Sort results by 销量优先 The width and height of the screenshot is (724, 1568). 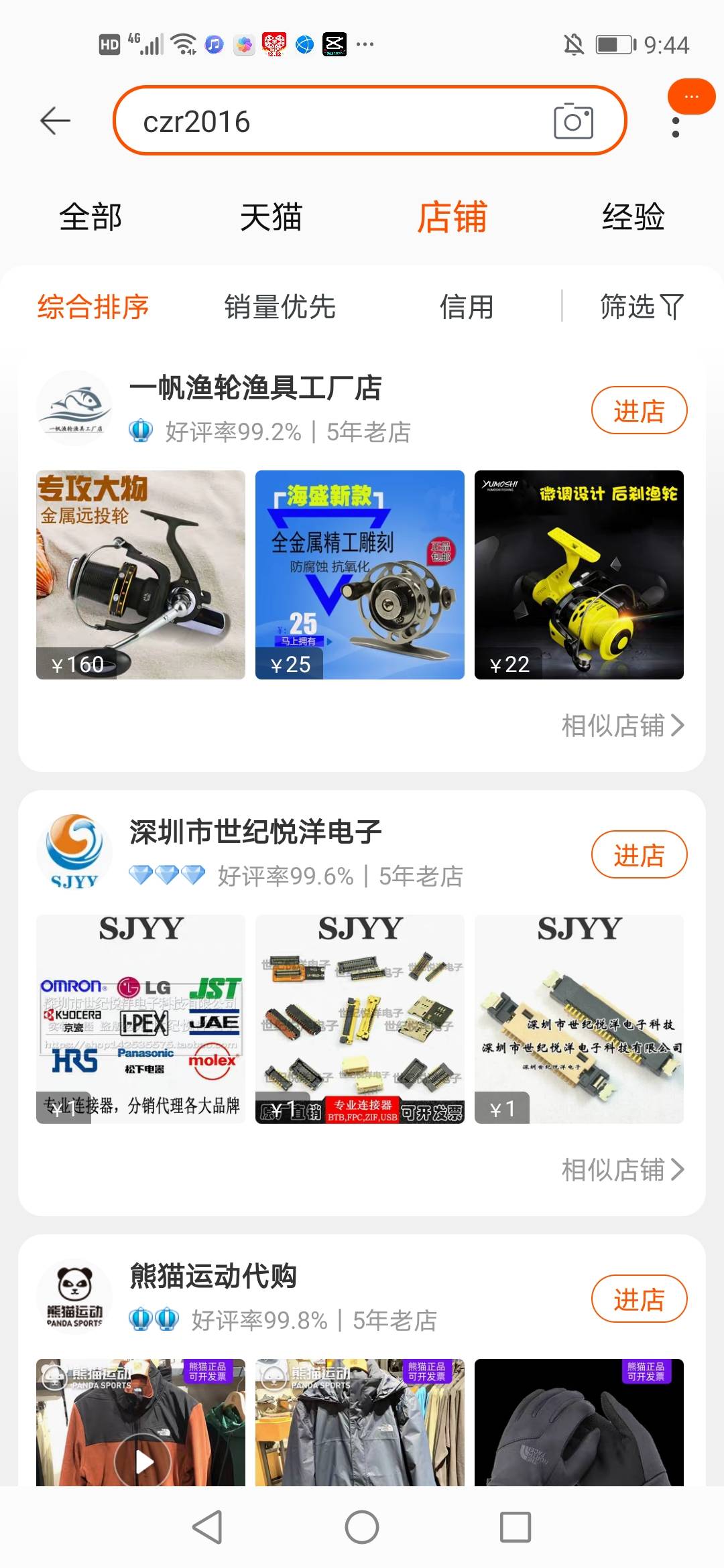[x=280, y=307]
